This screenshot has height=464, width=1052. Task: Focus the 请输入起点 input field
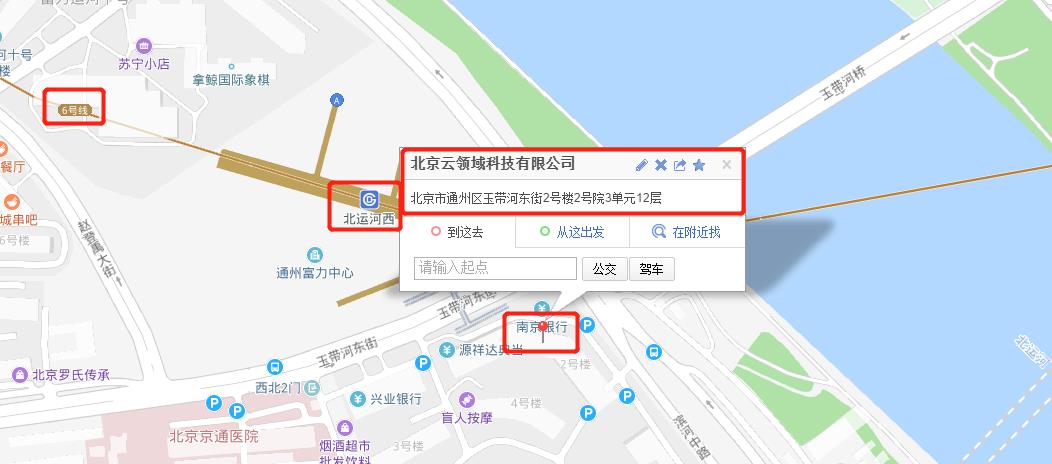click(x=496, y=268)
